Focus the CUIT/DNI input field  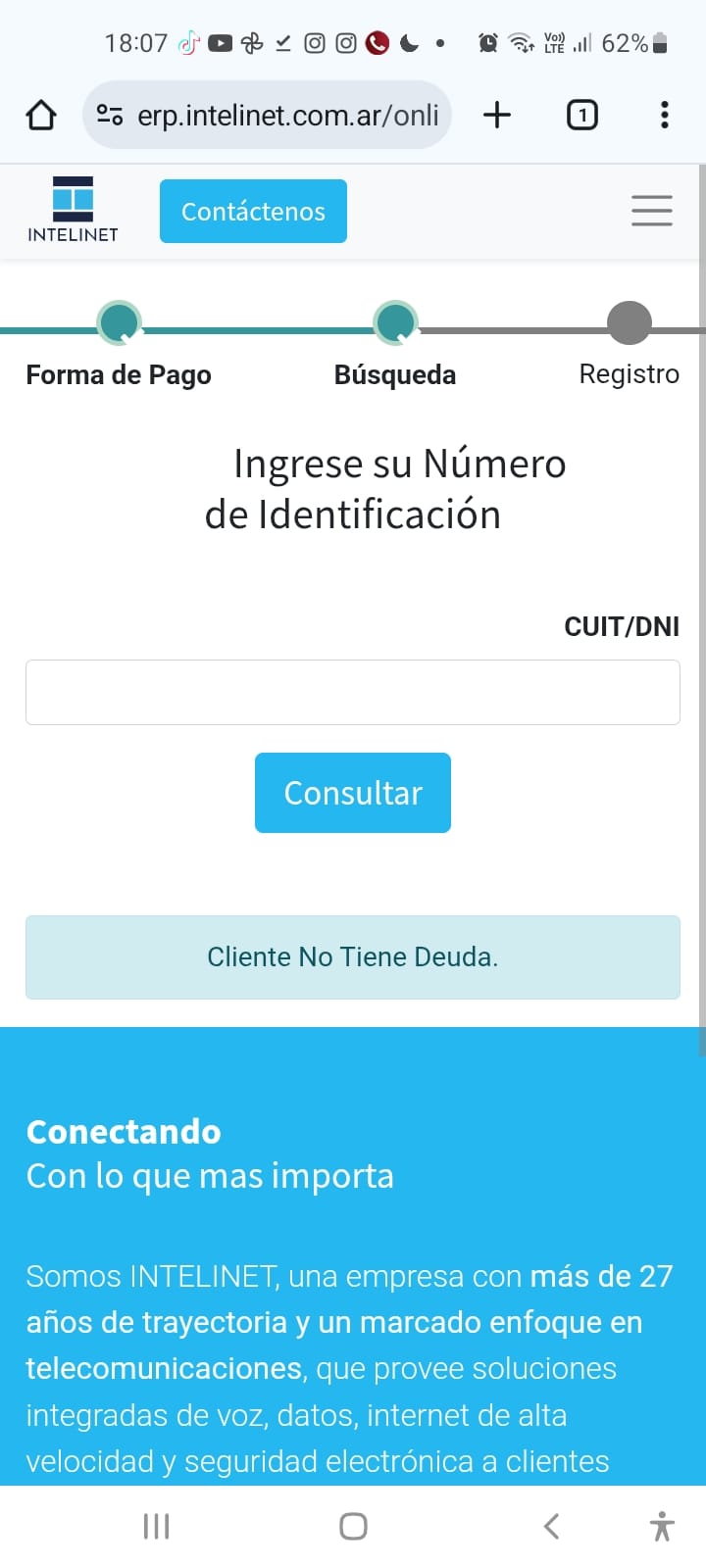click(353, 692)
